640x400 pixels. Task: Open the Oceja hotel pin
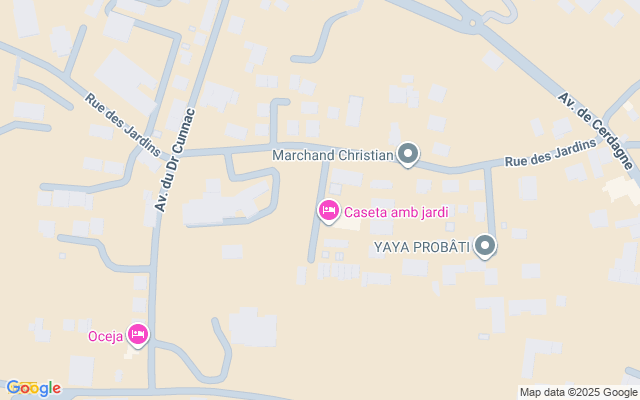pos(139,334)
